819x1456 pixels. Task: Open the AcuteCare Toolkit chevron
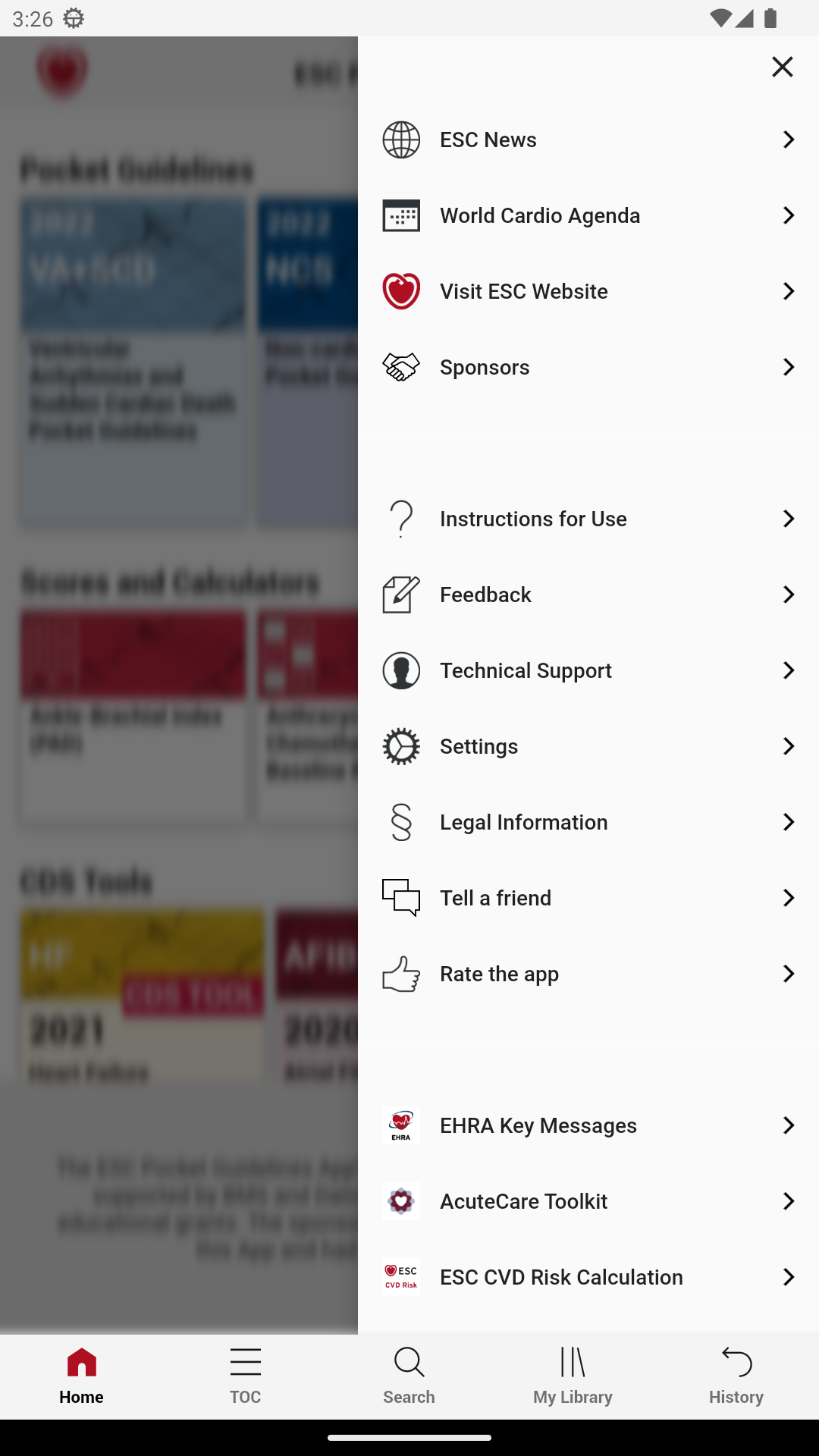click(x=789, y=1201)
